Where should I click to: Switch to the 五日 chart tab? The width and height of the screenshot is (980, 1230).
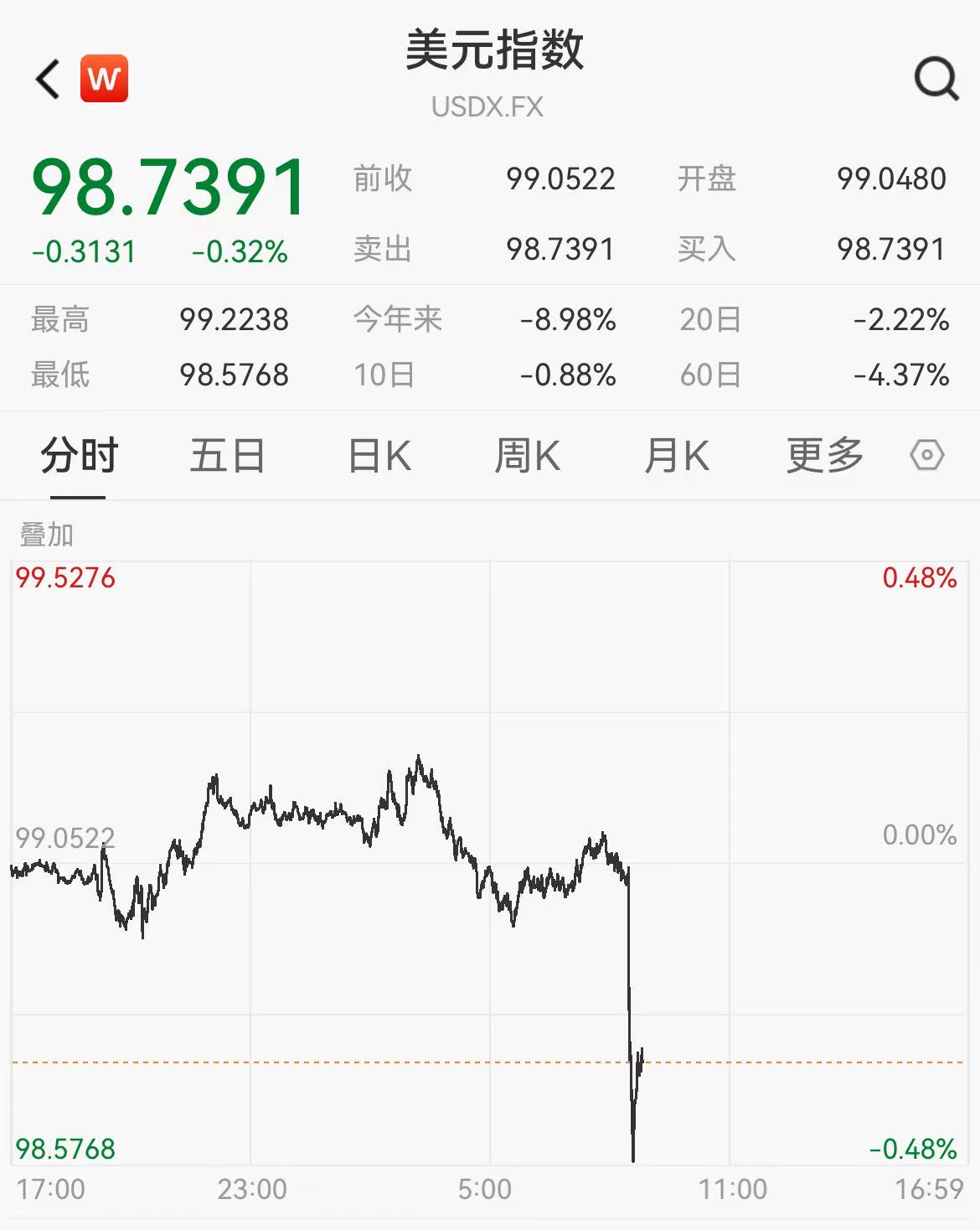coord(227,457)
